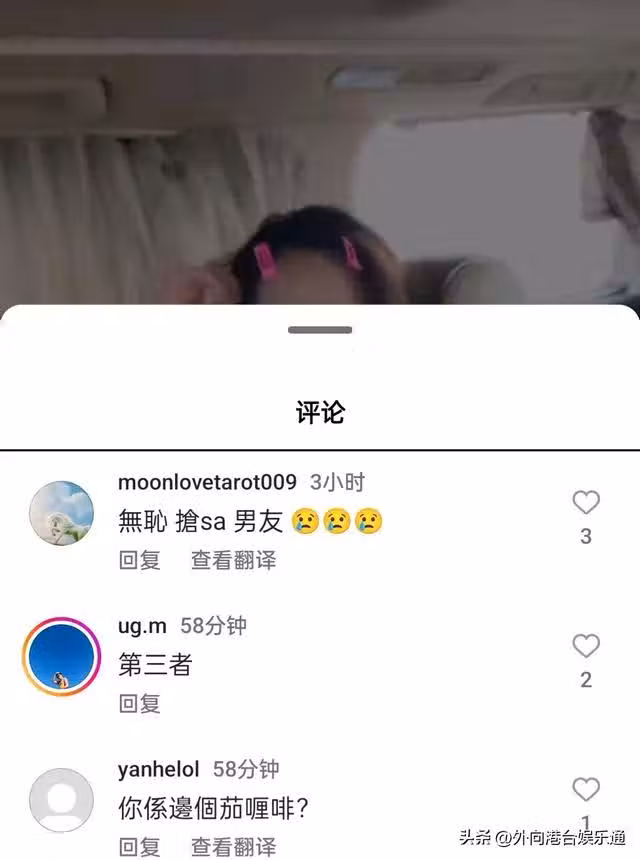The width and height of the screenshot is (640, 860).
Task: View translation of yanhelol's comment
Action: point(234,847)
